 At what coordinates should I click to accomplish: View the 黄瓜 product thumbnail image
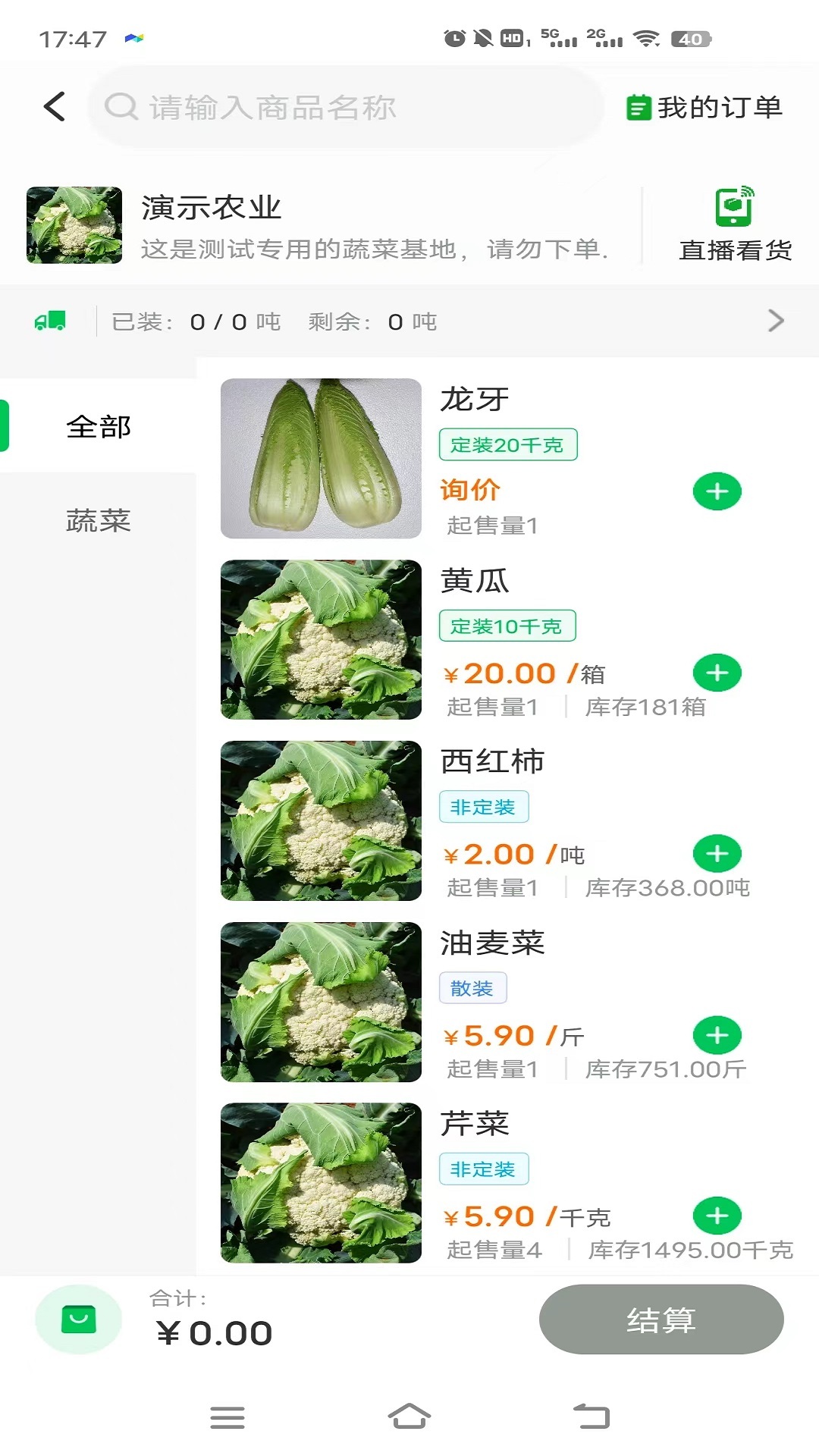(x=320, y=639)
